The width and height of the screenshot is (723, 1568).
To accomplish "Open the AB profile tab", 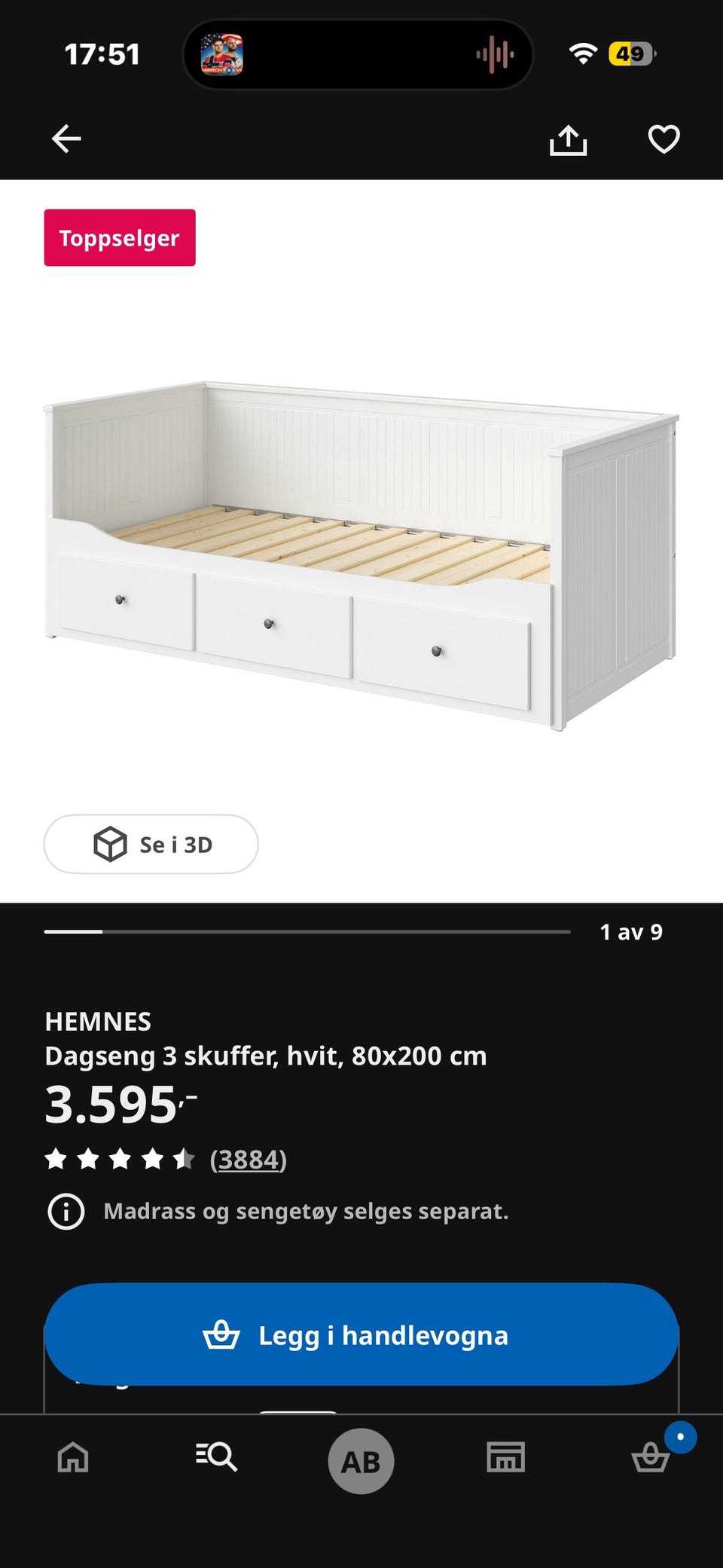I will click(361, 1461).
